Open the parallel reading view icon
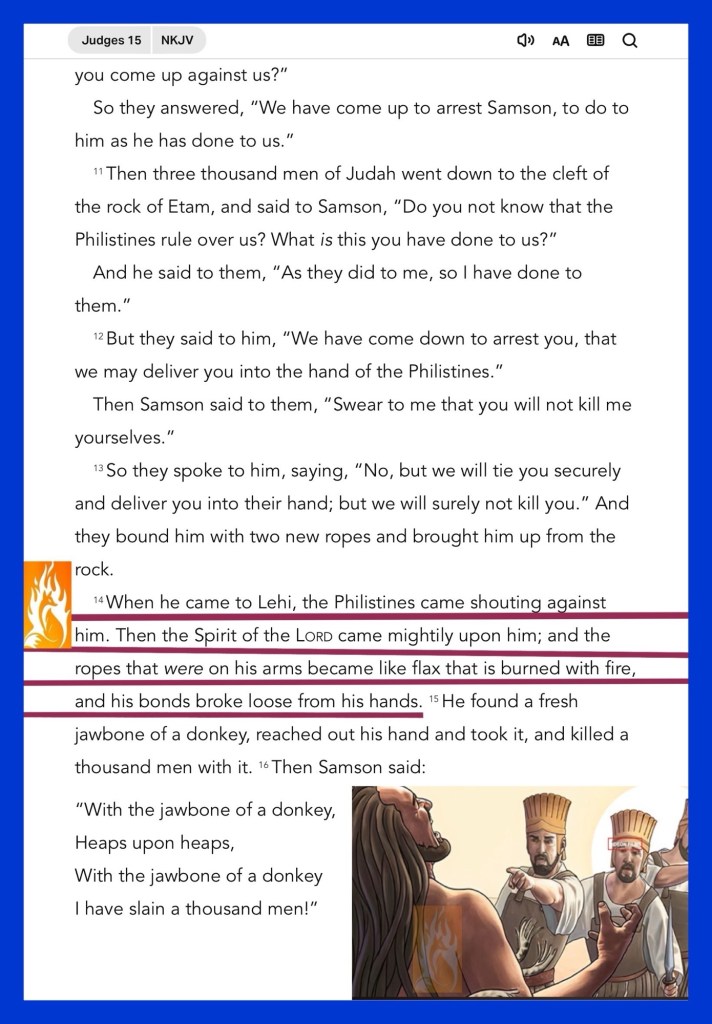 (595, 40)
